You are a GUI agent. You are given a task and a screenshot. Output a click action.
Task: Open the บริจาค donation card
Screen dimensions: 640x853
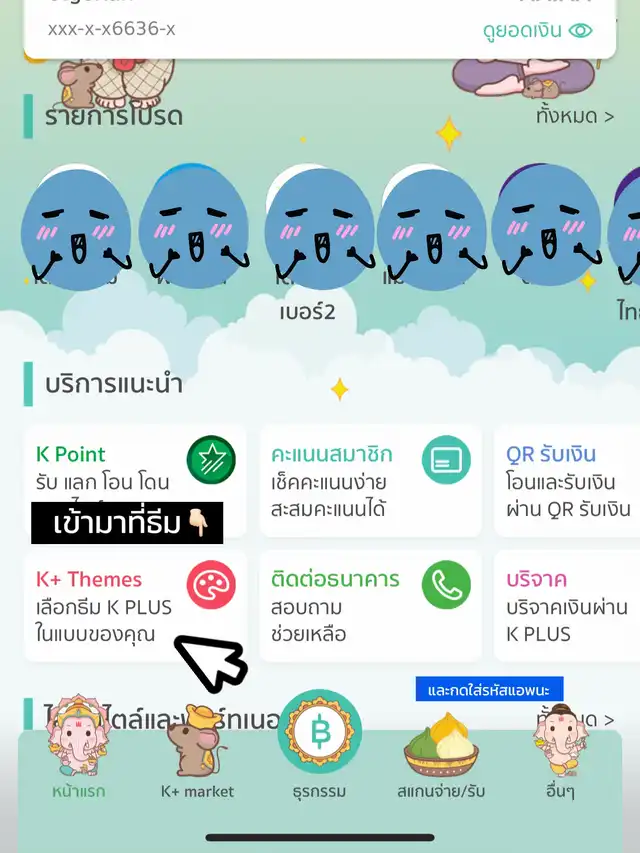[568, 606]
